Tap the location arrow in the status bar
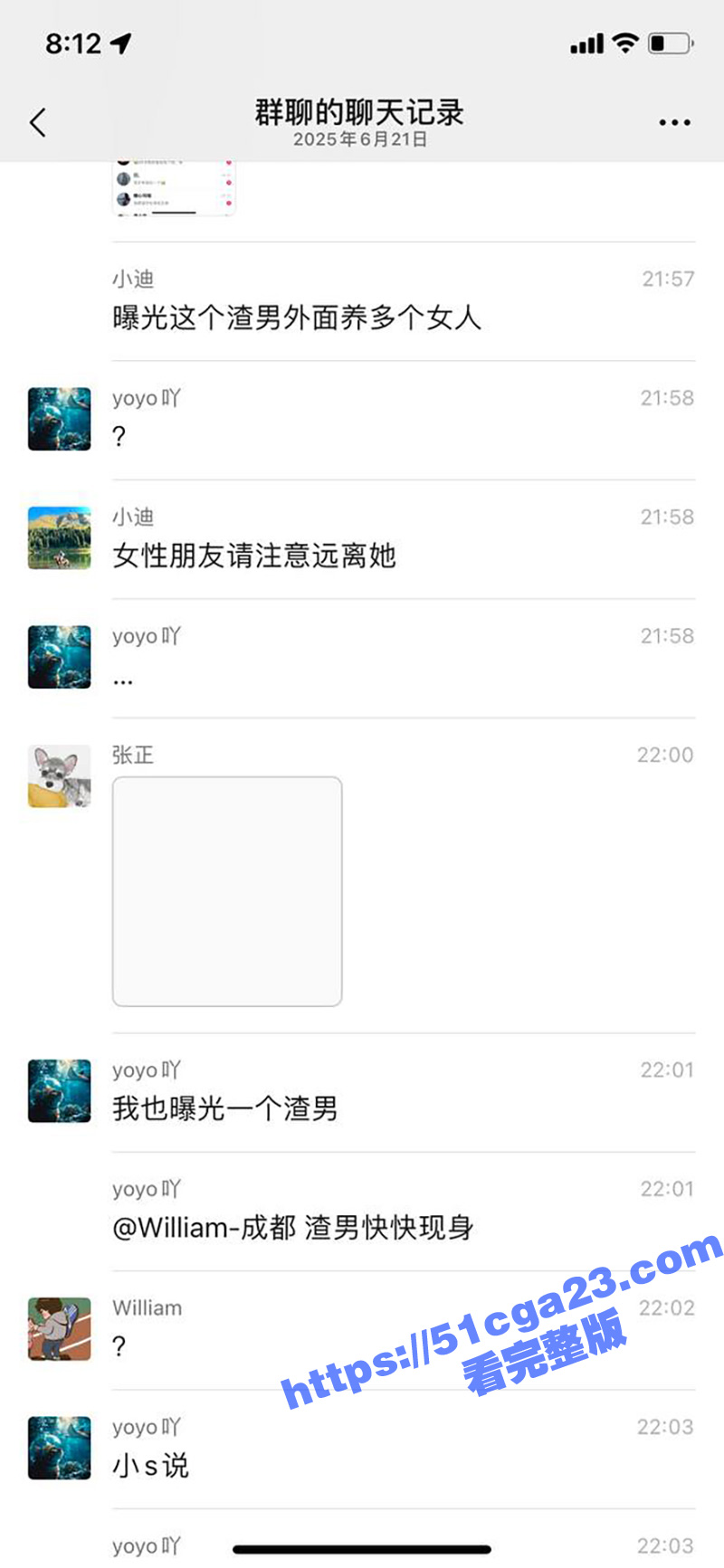This screenshot has width=724, height=1568. tap(120, 42)
